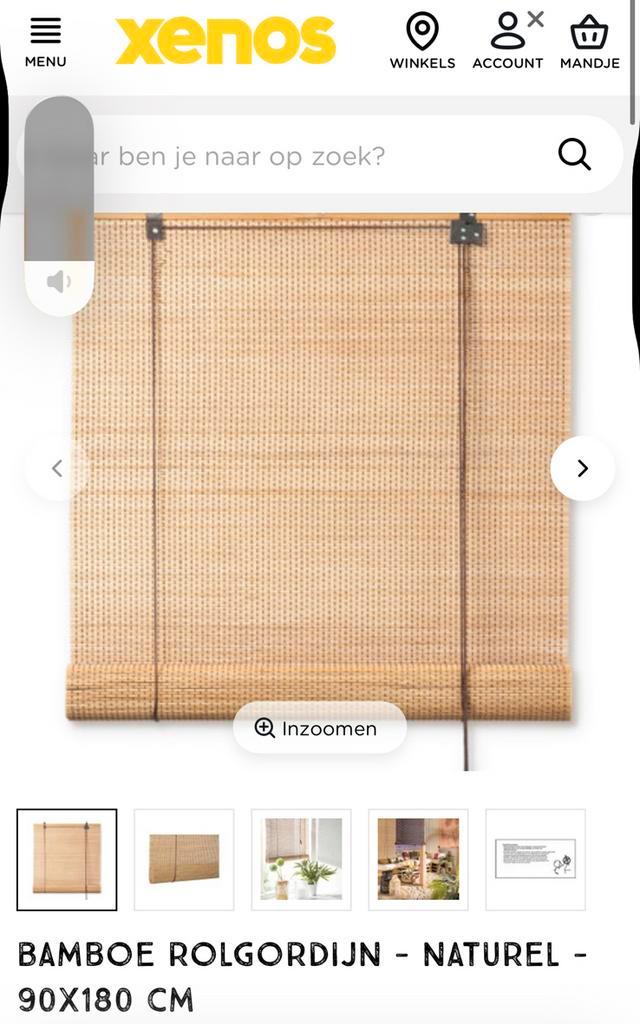Image resolution: width=640 pixels, height=1024 pixels.
Task: Go to the Xenos homepage logo
Action: point(225,42)
